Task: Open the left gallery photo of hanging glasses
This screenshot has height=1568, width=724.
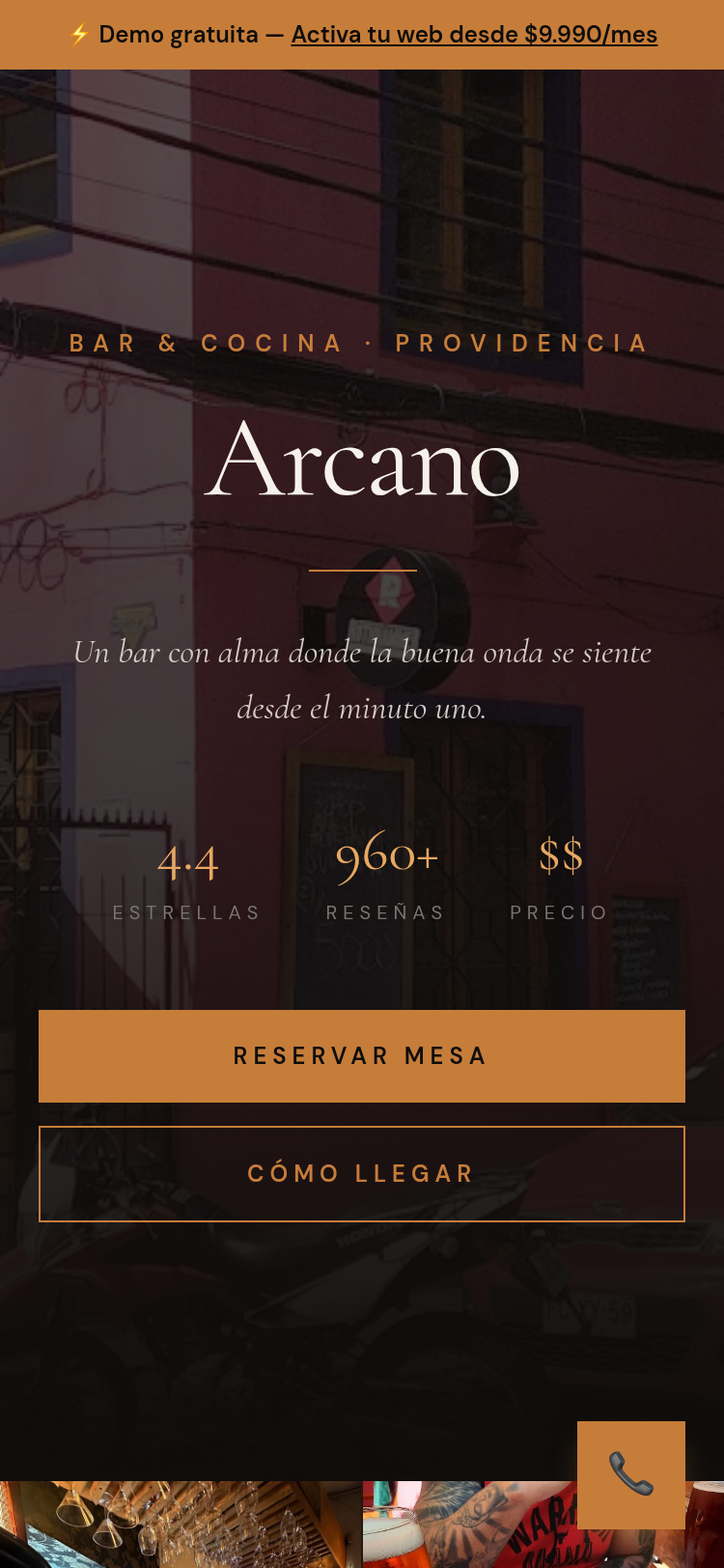Action: pyautogui.click(x=179, y=1526)
